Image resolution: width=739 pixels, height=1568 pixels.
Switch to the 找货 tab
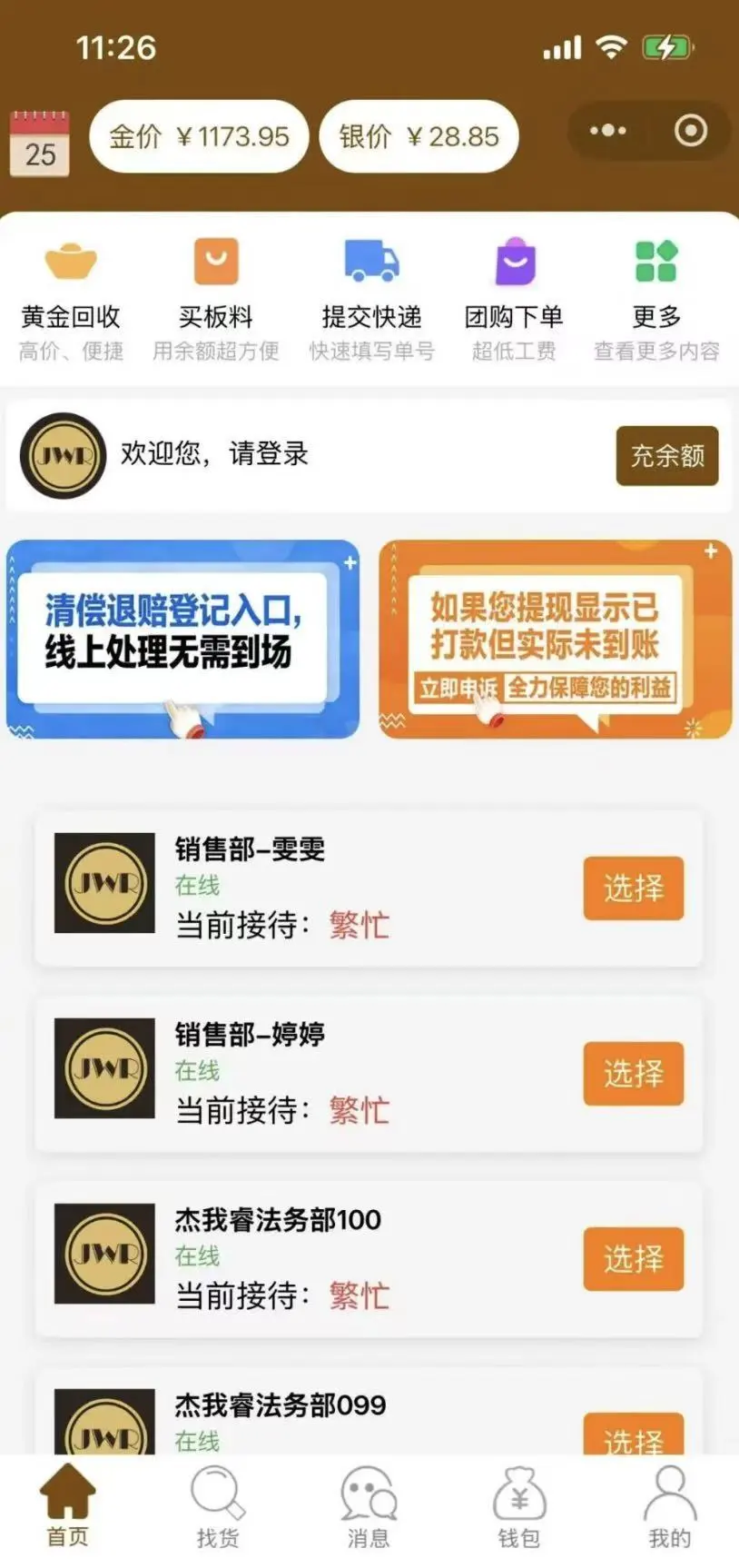218,1506
